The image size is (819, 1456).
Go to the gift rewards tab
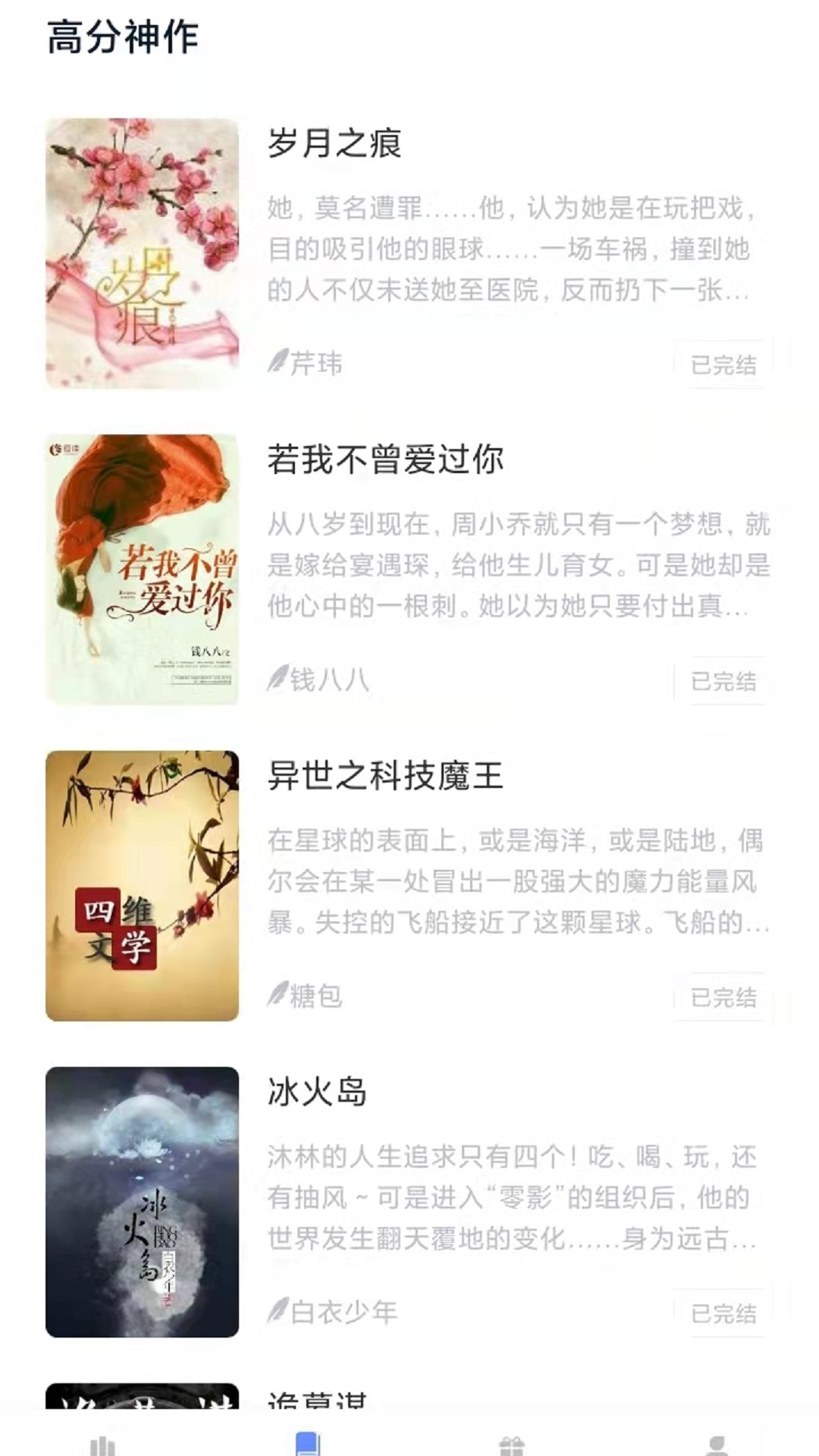[x=512, y=1445]
